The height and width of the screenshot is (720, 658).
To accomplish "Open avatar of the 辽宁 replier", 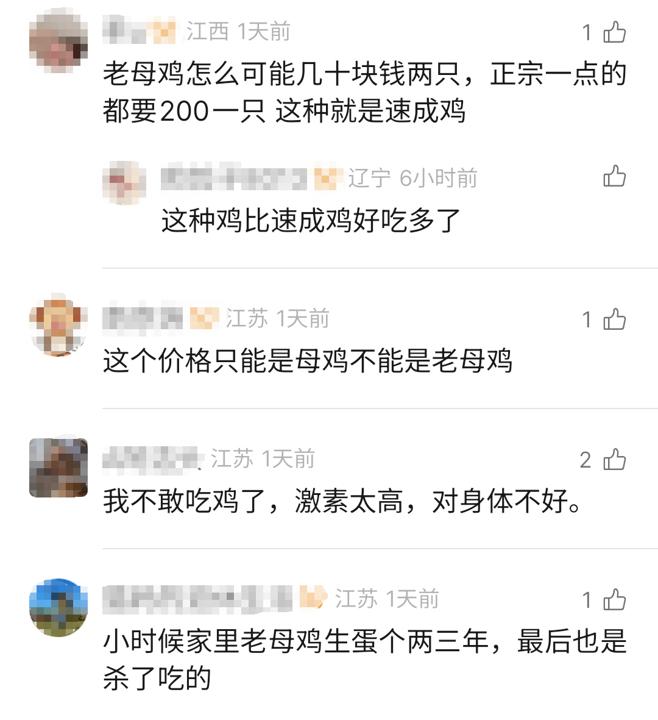I will pos(127,182).
